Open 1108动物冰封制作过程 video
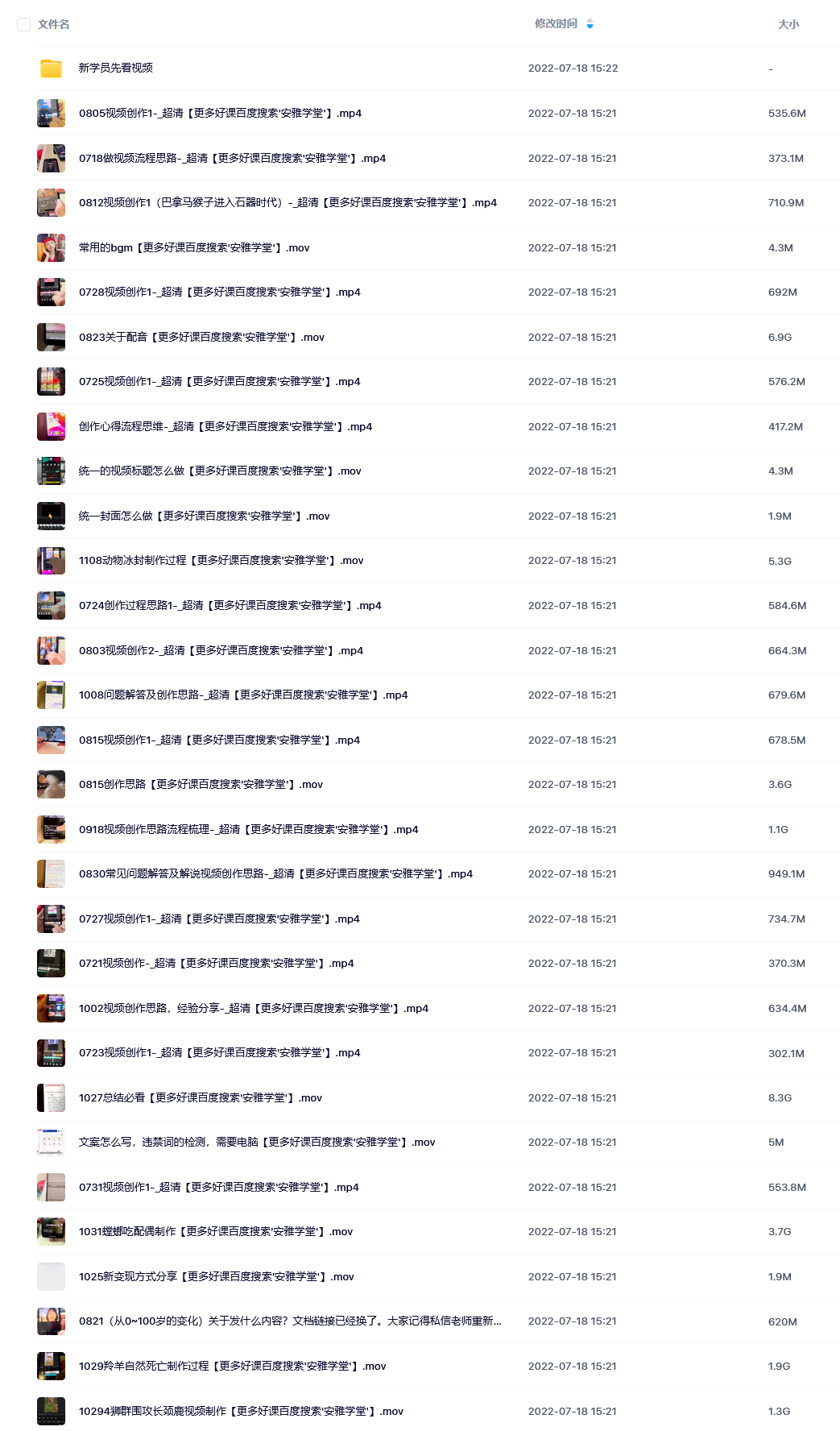This screenshot has height=1431, width=840. click(221, 561)
